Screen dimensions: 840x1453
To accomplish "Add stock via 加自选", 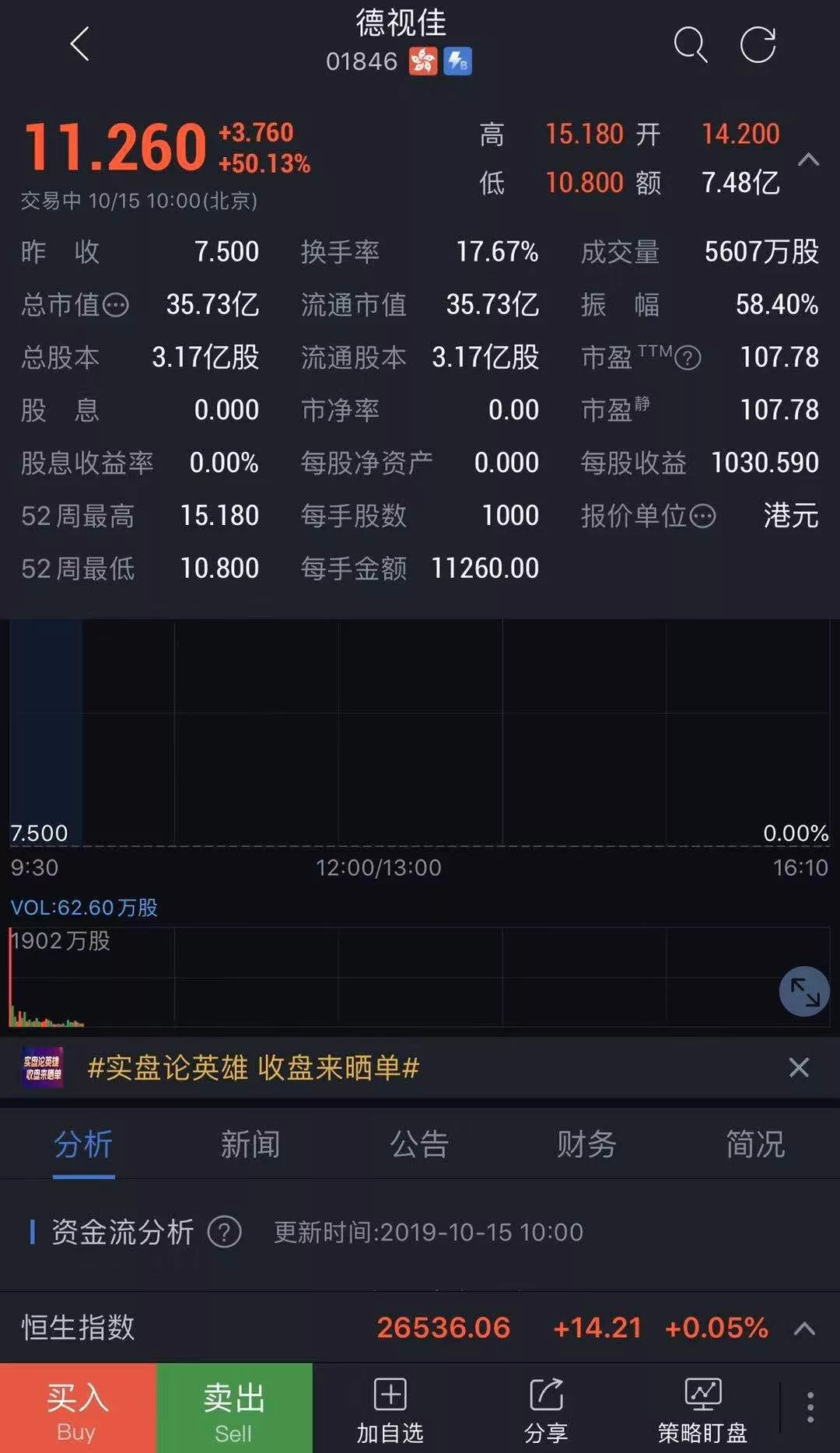I will point(390,1408).
